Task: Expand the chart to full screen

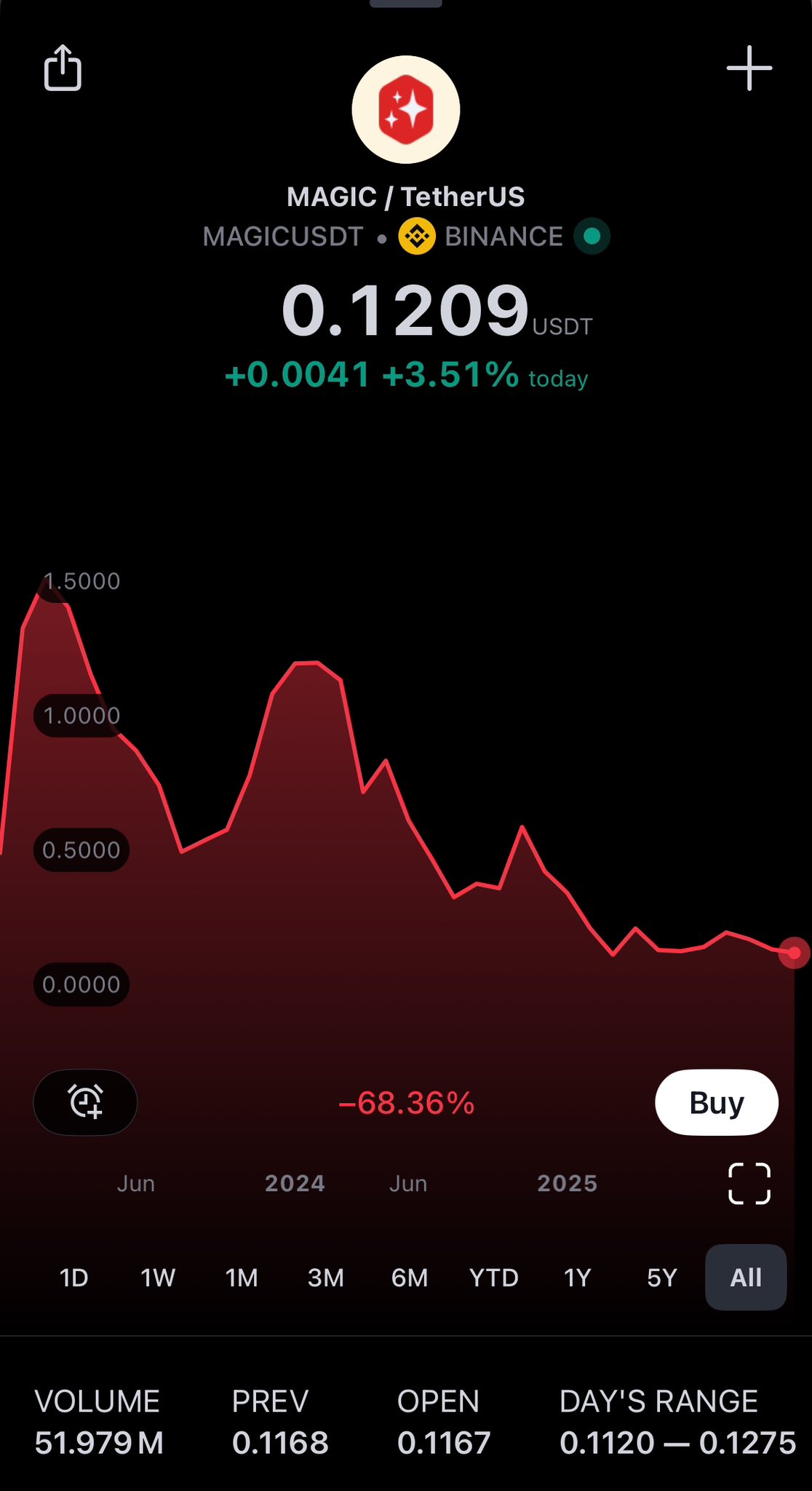Action: pyautogui.click(x=749, y=1184)
